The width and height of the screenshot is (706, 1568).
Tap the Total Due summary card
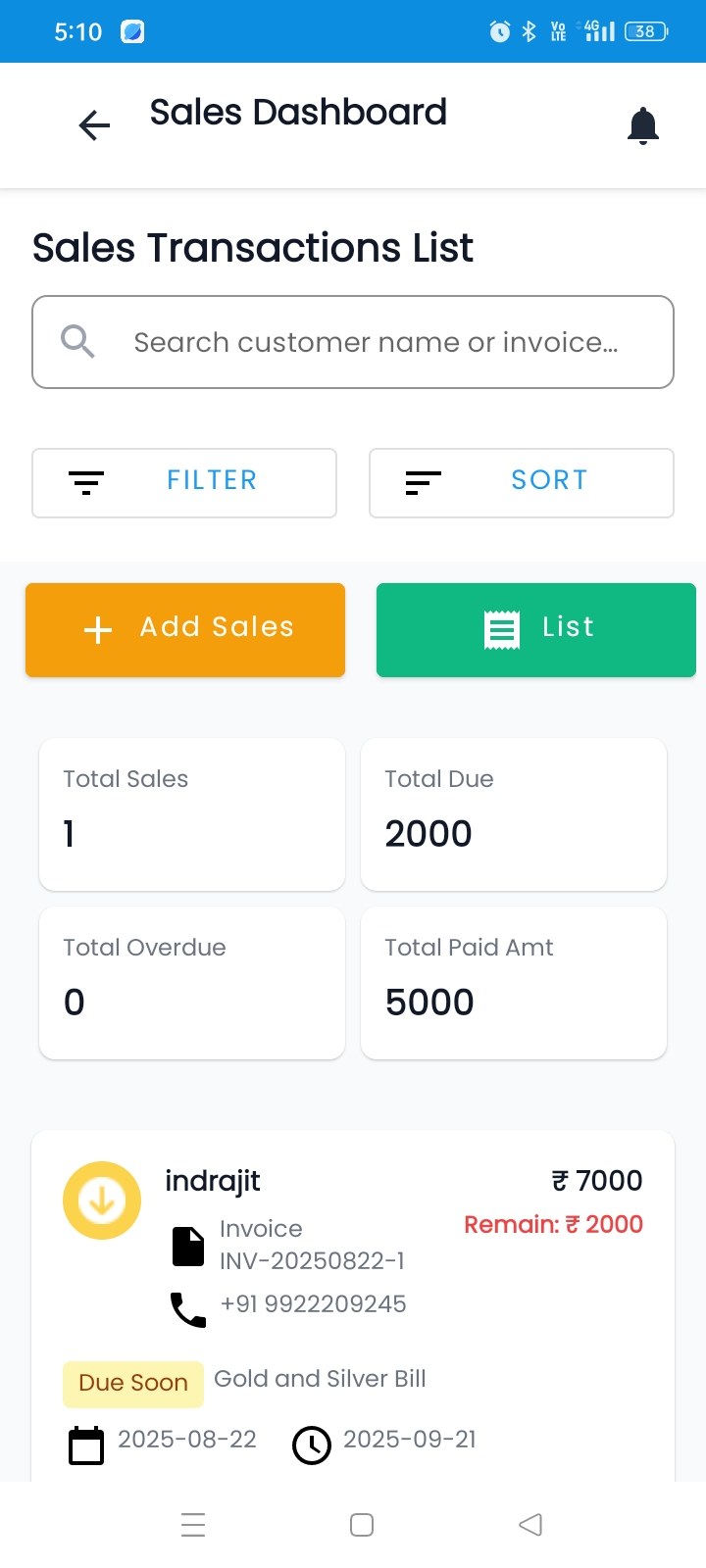click(x=513, y=813)
